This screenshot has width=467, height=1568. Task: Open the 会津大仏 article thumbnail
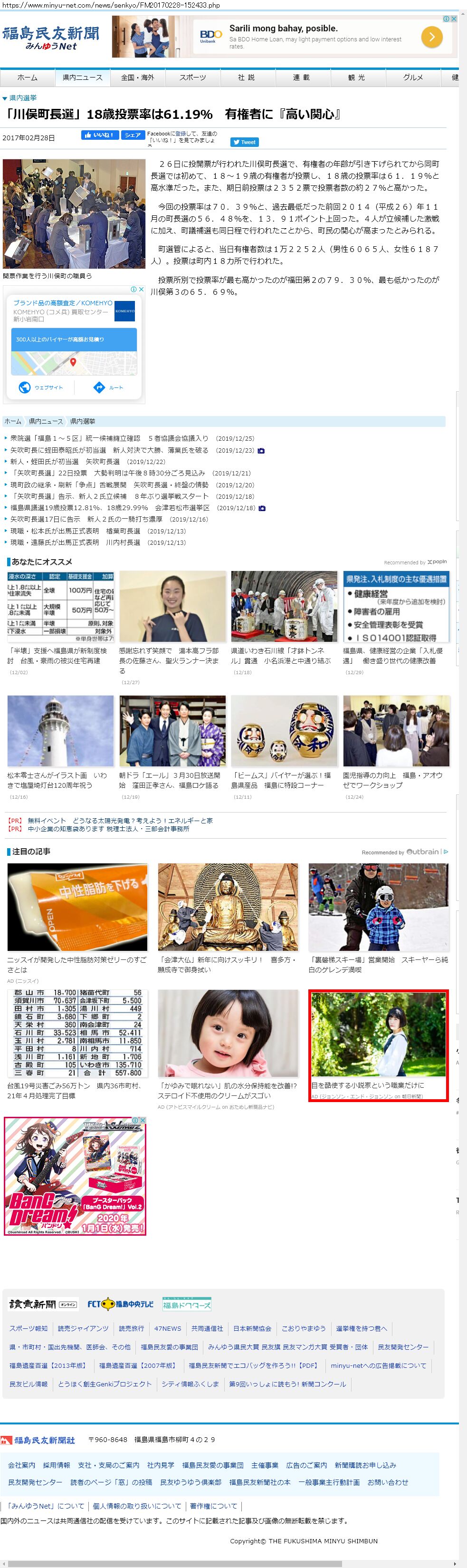coord(228,906)
